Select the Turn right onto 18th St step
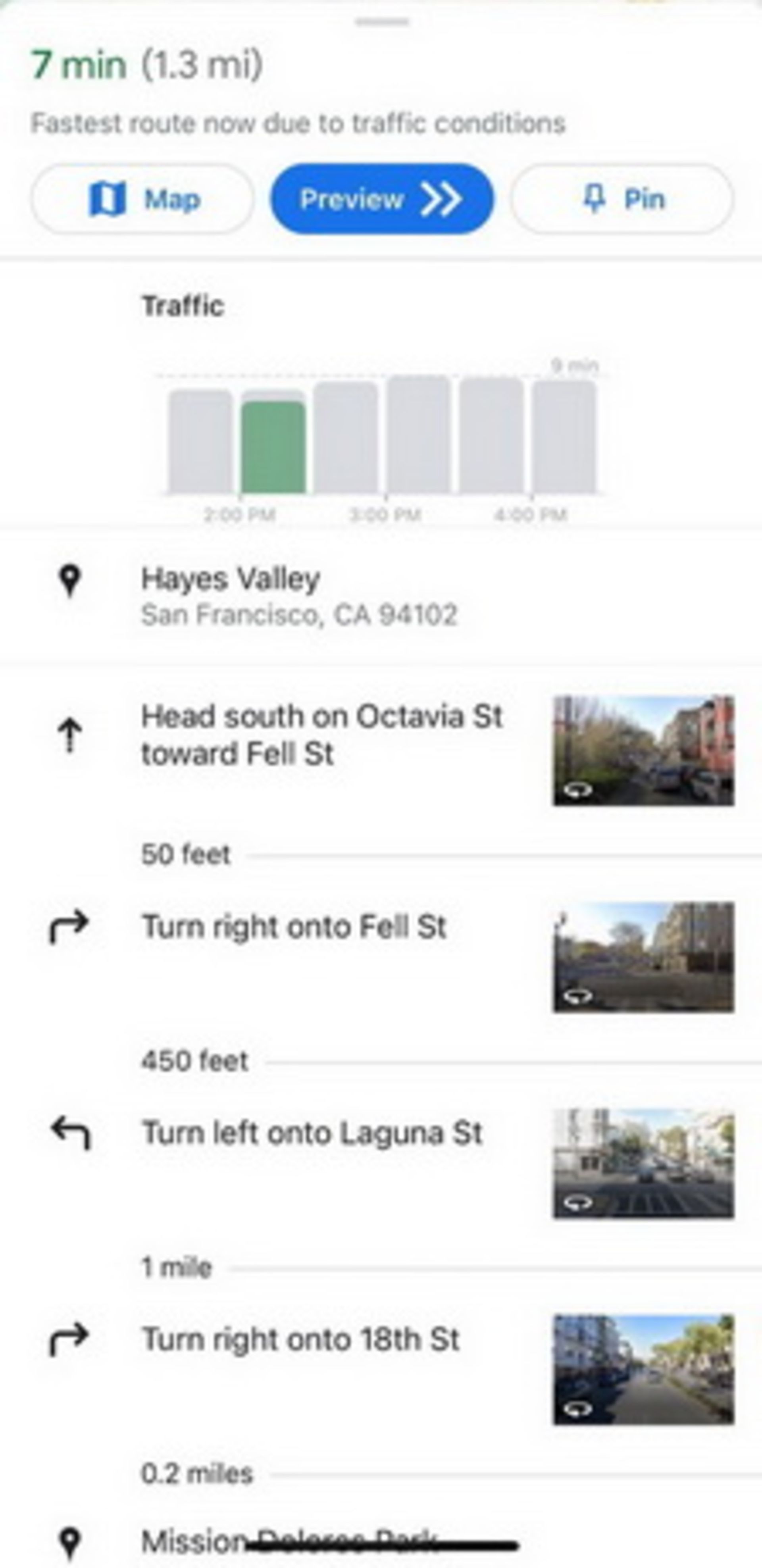 pyautogui.click(x=300, y=1340)
